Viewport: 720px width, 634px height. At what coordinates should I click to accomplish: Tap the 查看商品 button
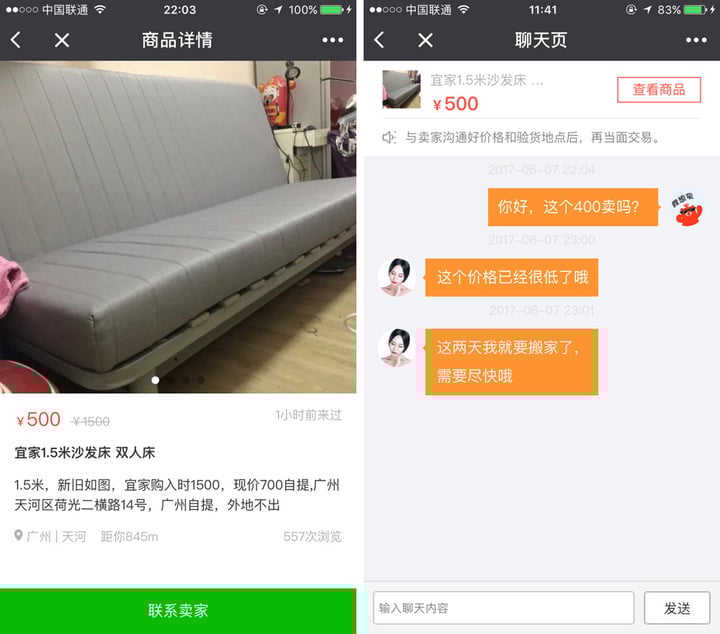(658, 89)
